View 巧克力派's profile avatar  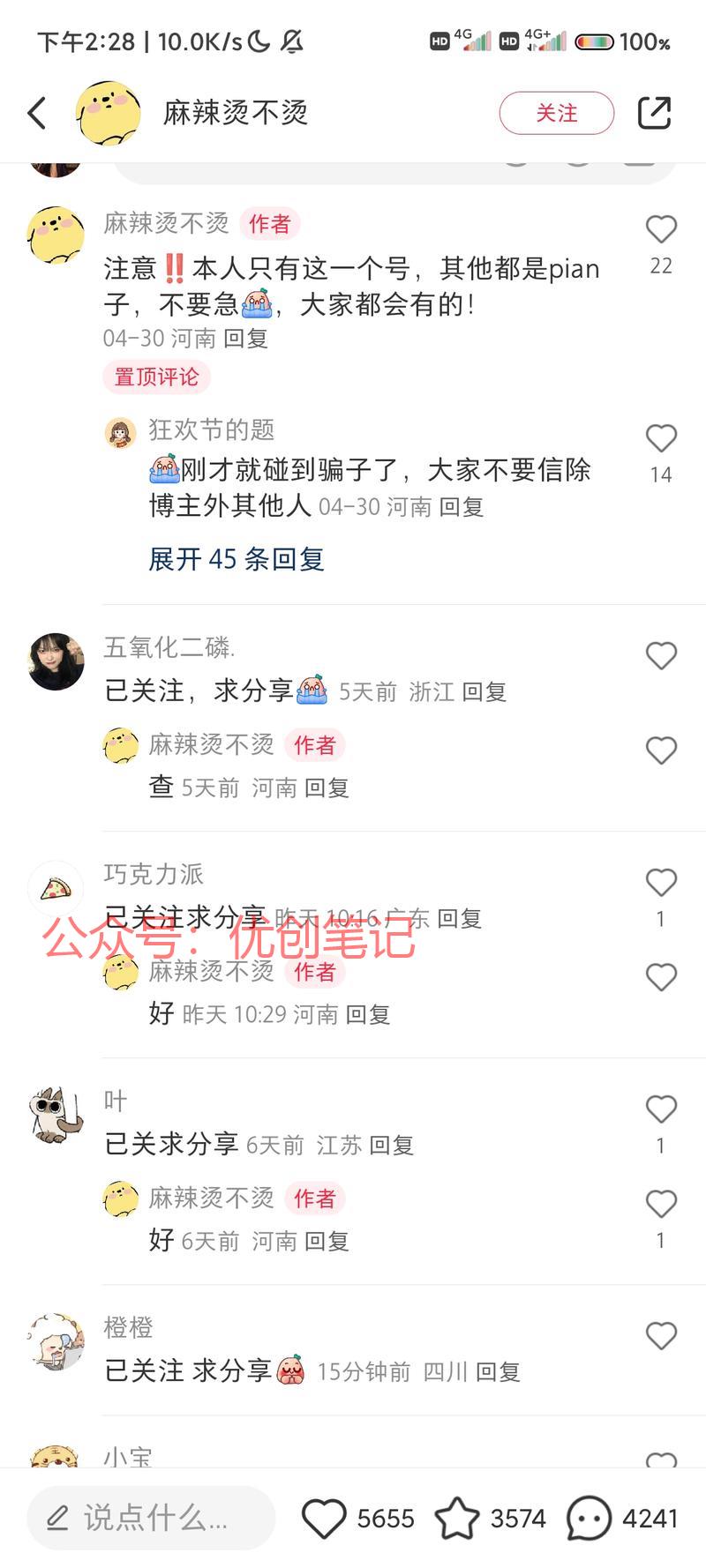pyautogui.click(x=56, y=889)
